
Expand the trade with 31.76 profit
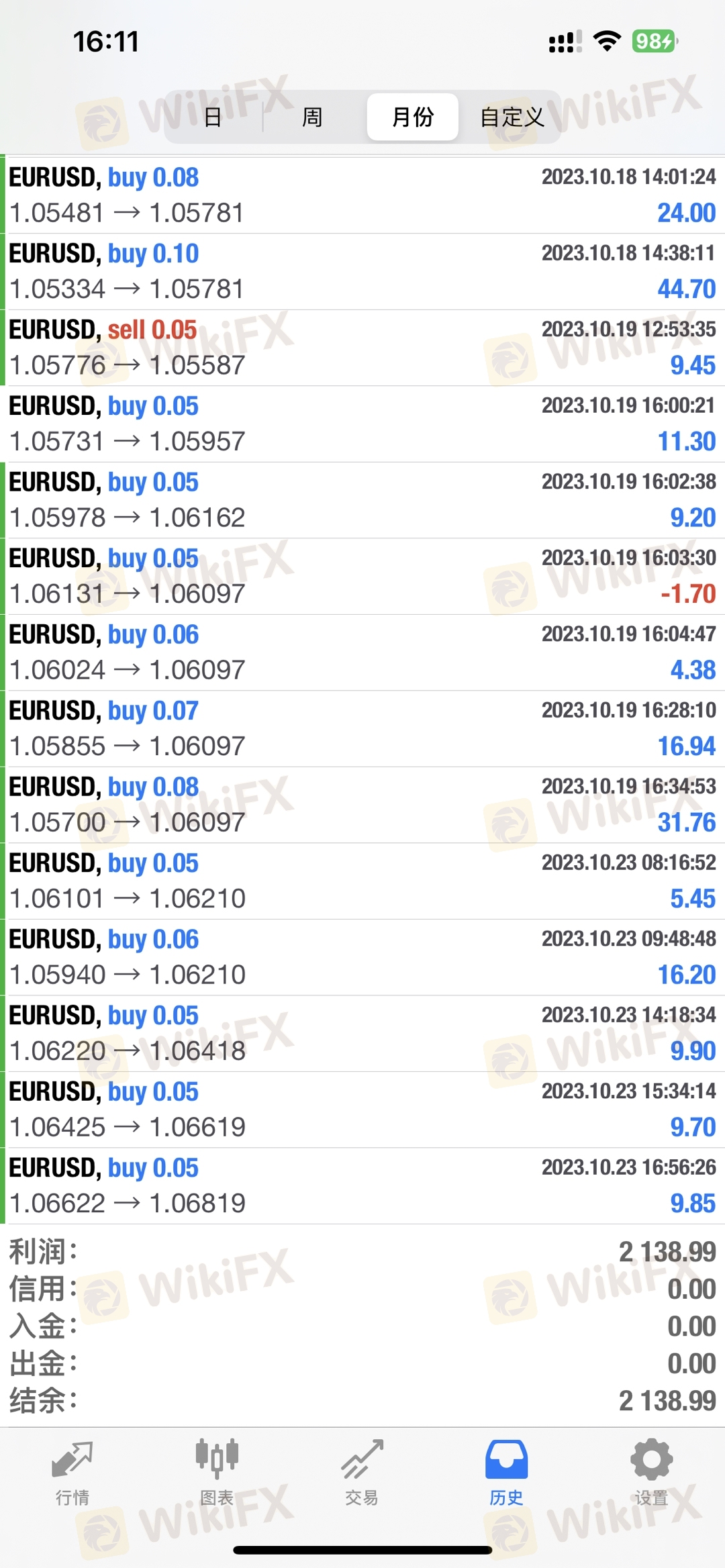(x=362, y=805)
